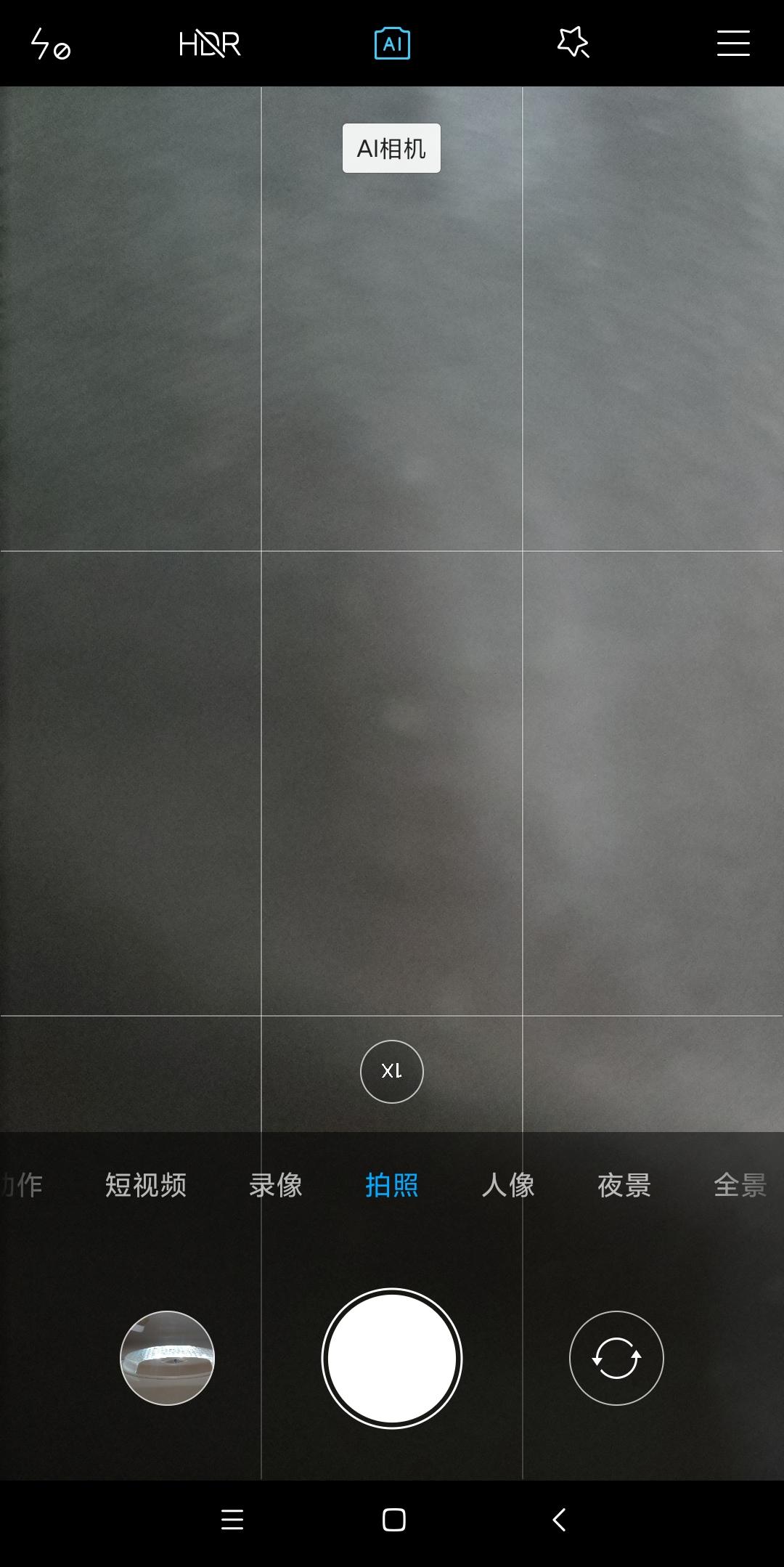Toggle the AI camera icon
Image resolution: width=784 pixels, height=1567 pixels.
392,44
